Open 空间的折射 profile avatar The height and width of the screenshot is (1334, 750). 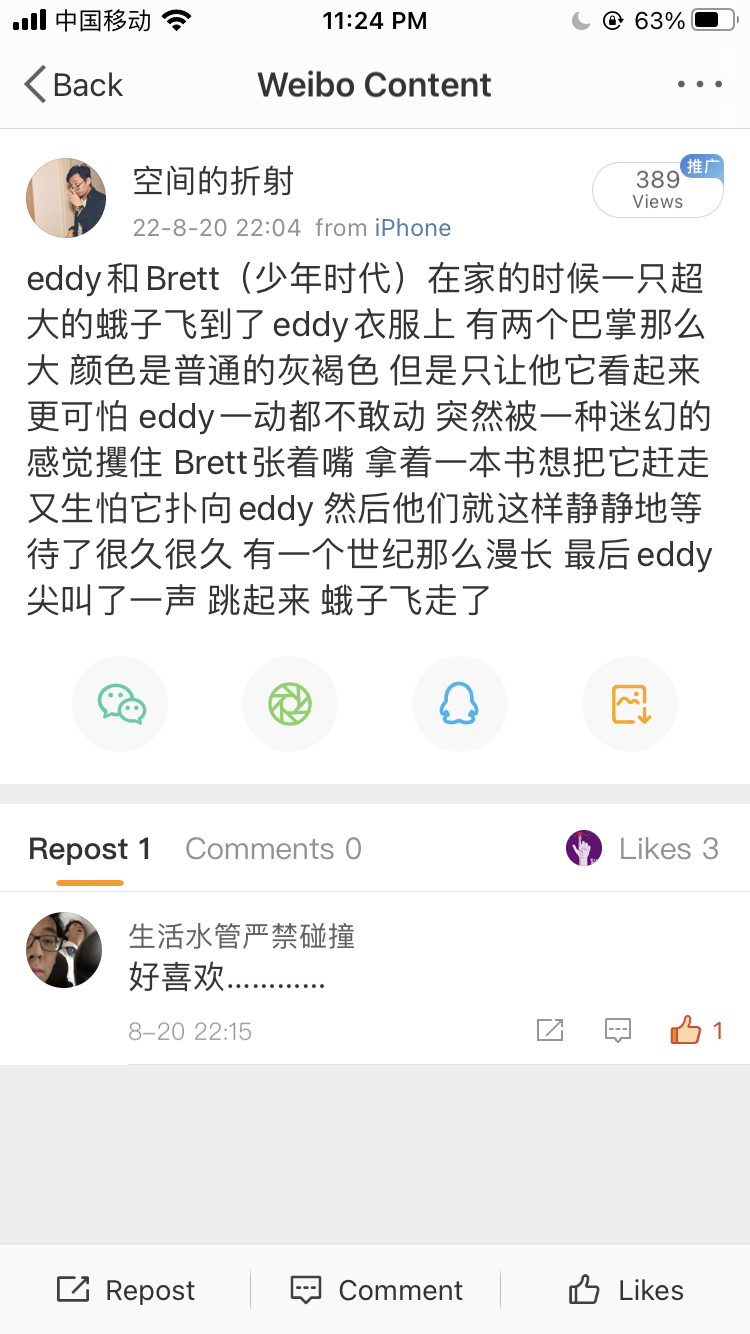pos(66,197)
